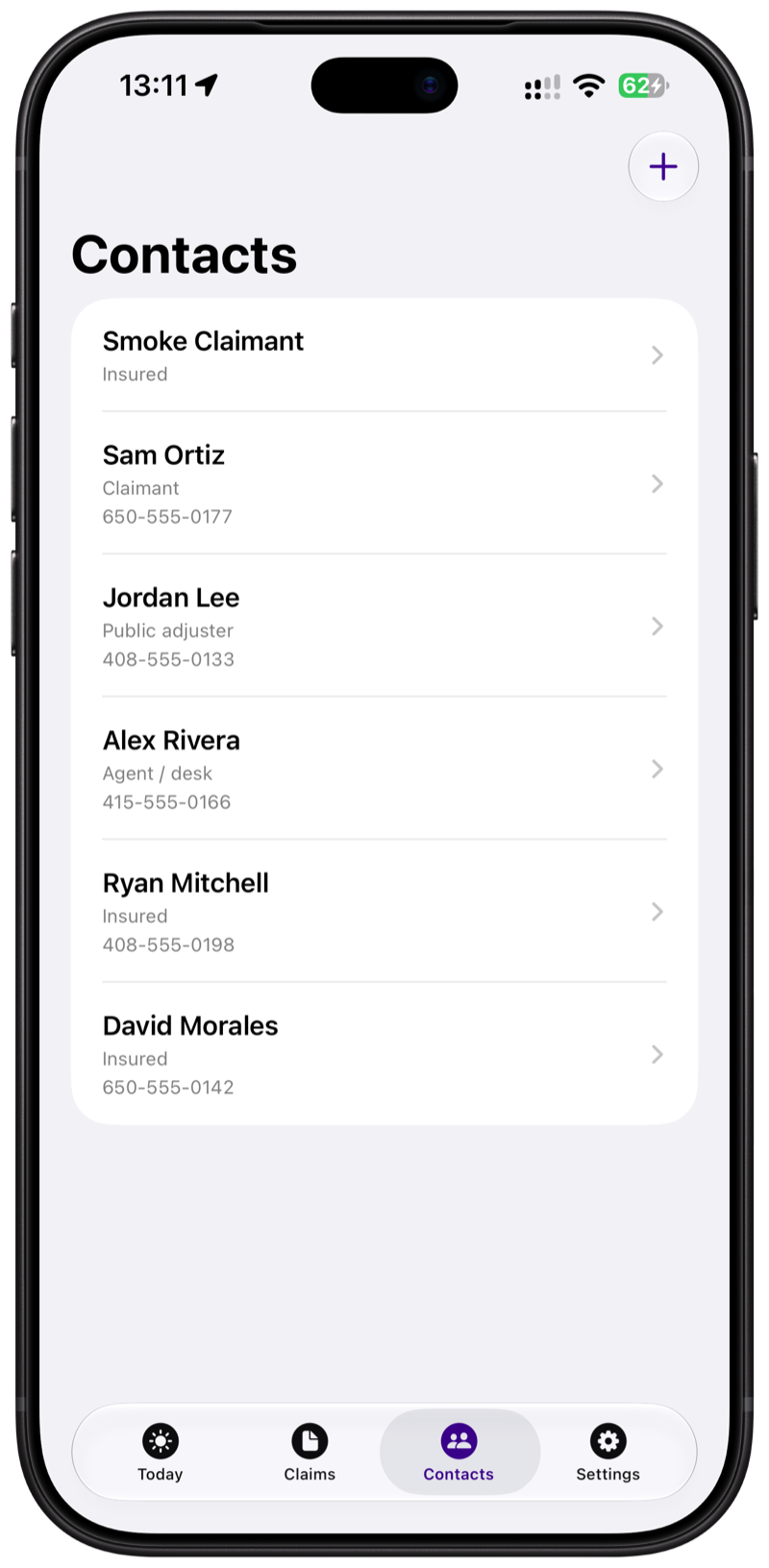Tap the Contacts tab
769x1568 pixels.
(459, 1453)
